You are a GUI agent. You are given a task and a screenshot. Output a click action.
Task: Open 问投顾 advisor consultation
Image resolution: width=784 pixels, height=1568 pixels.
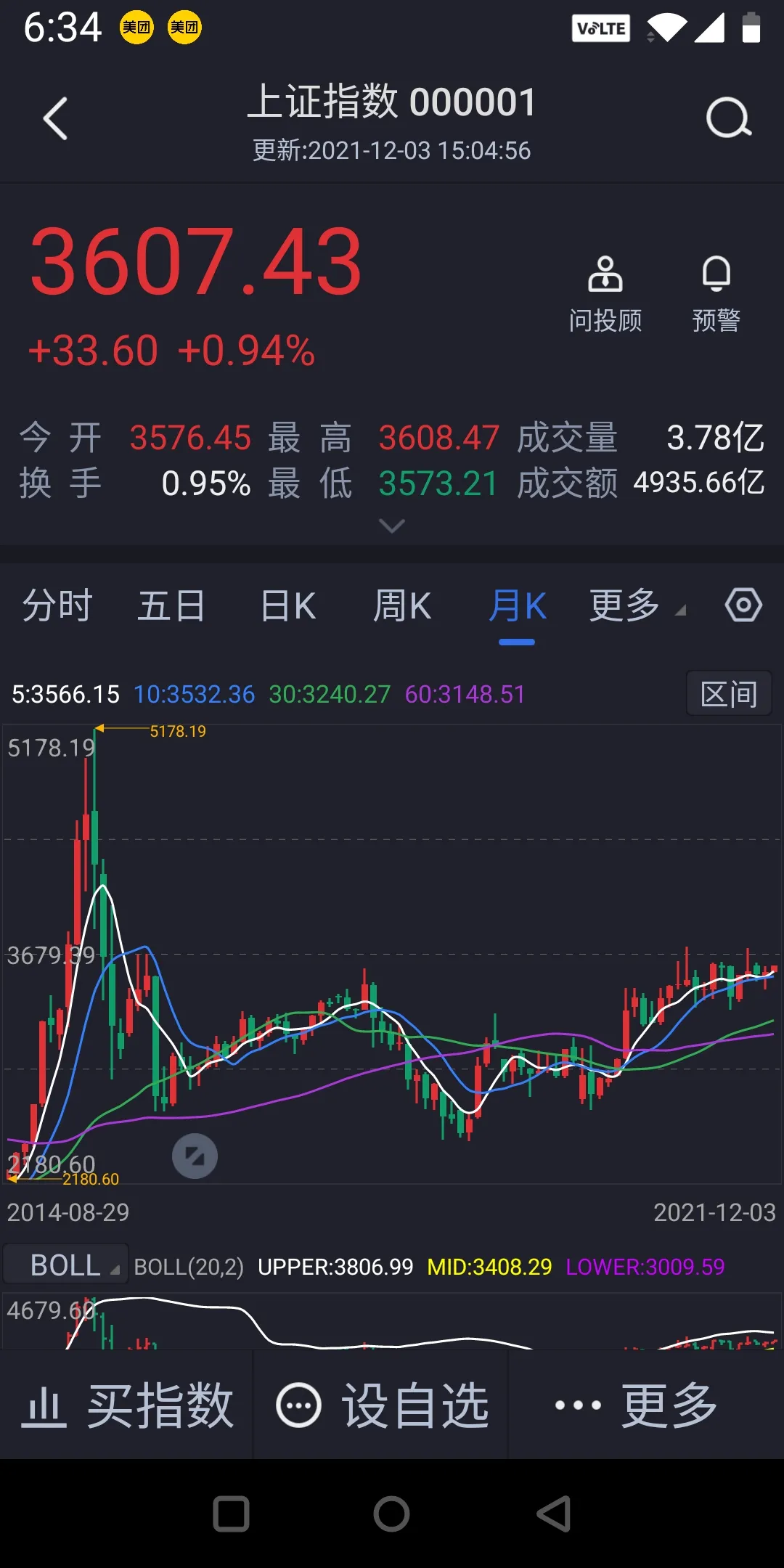coord(605,294)
